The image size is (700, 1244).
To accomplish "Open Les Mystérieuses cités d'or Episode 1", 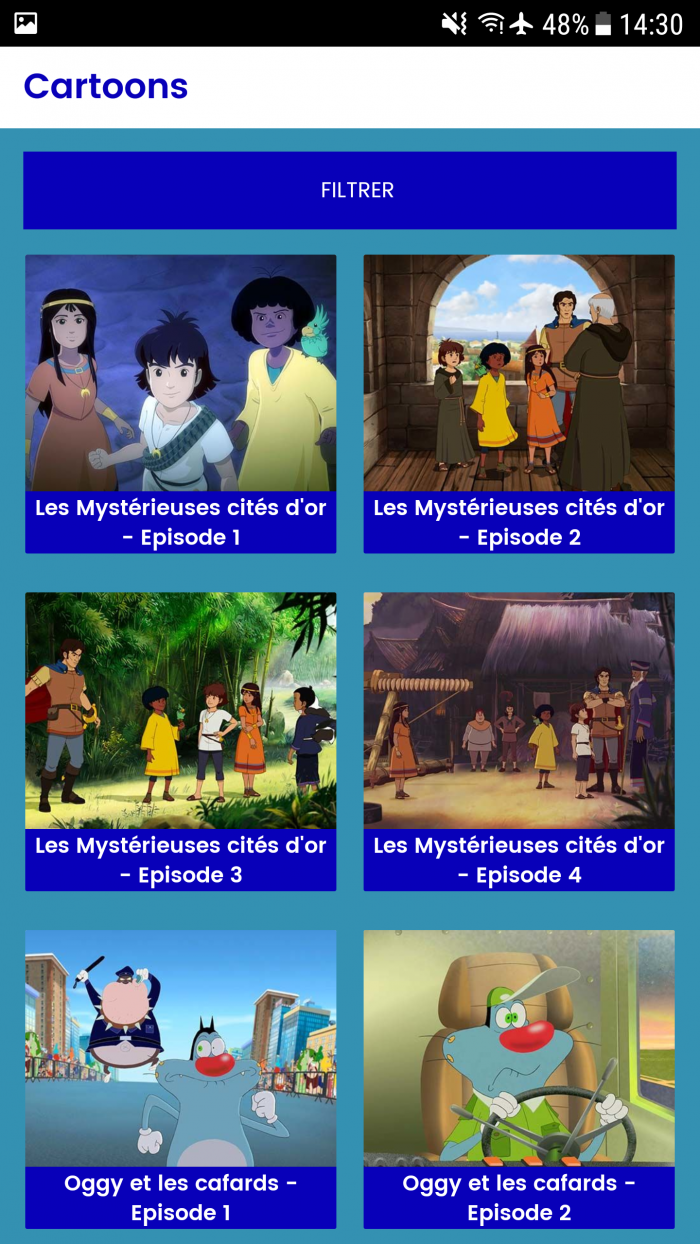I will coord(181,403).
